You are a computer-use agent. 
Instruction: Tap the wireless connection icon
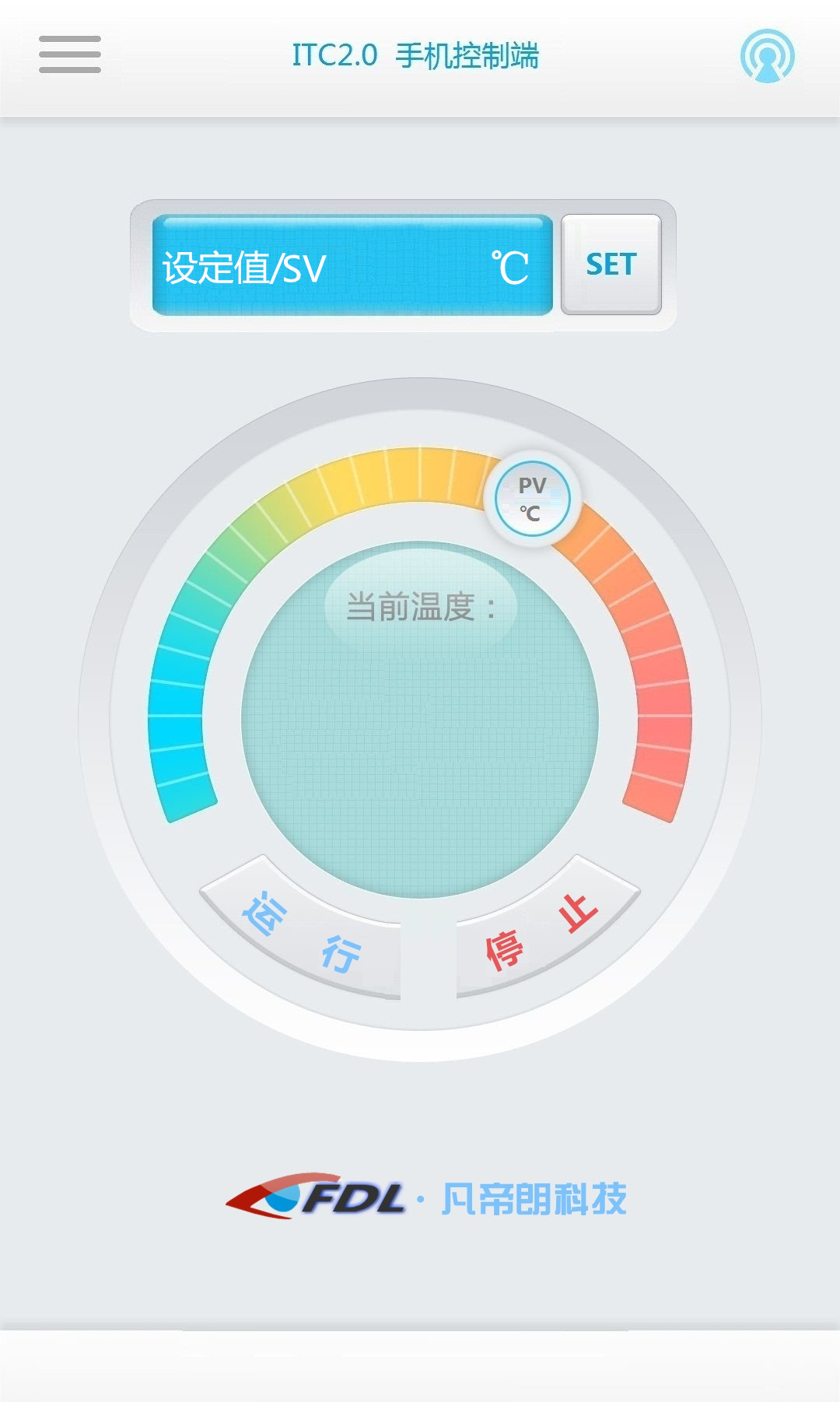pos(767,56)
